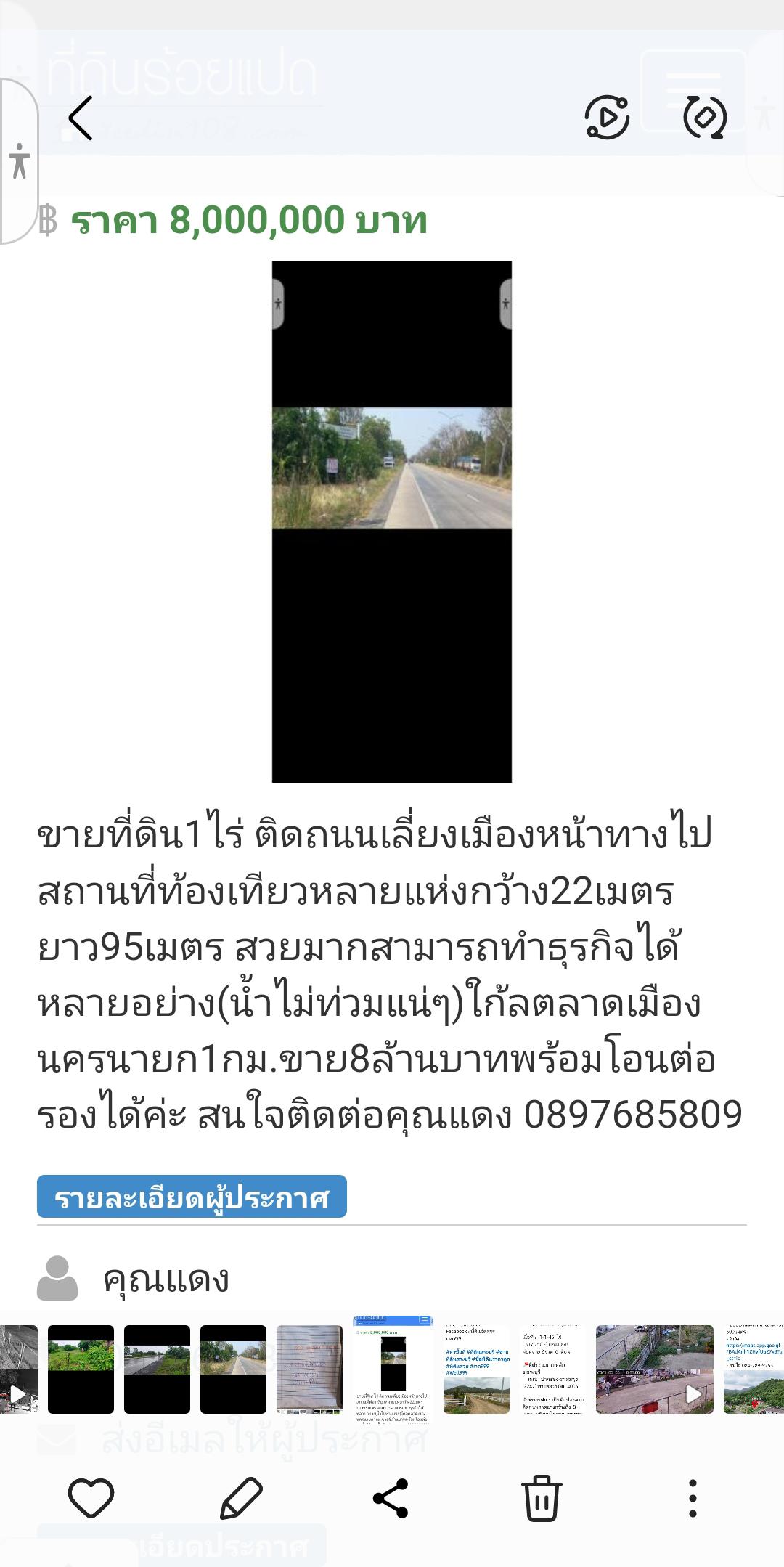Open the three-dot more options menu

(693, 1498)
